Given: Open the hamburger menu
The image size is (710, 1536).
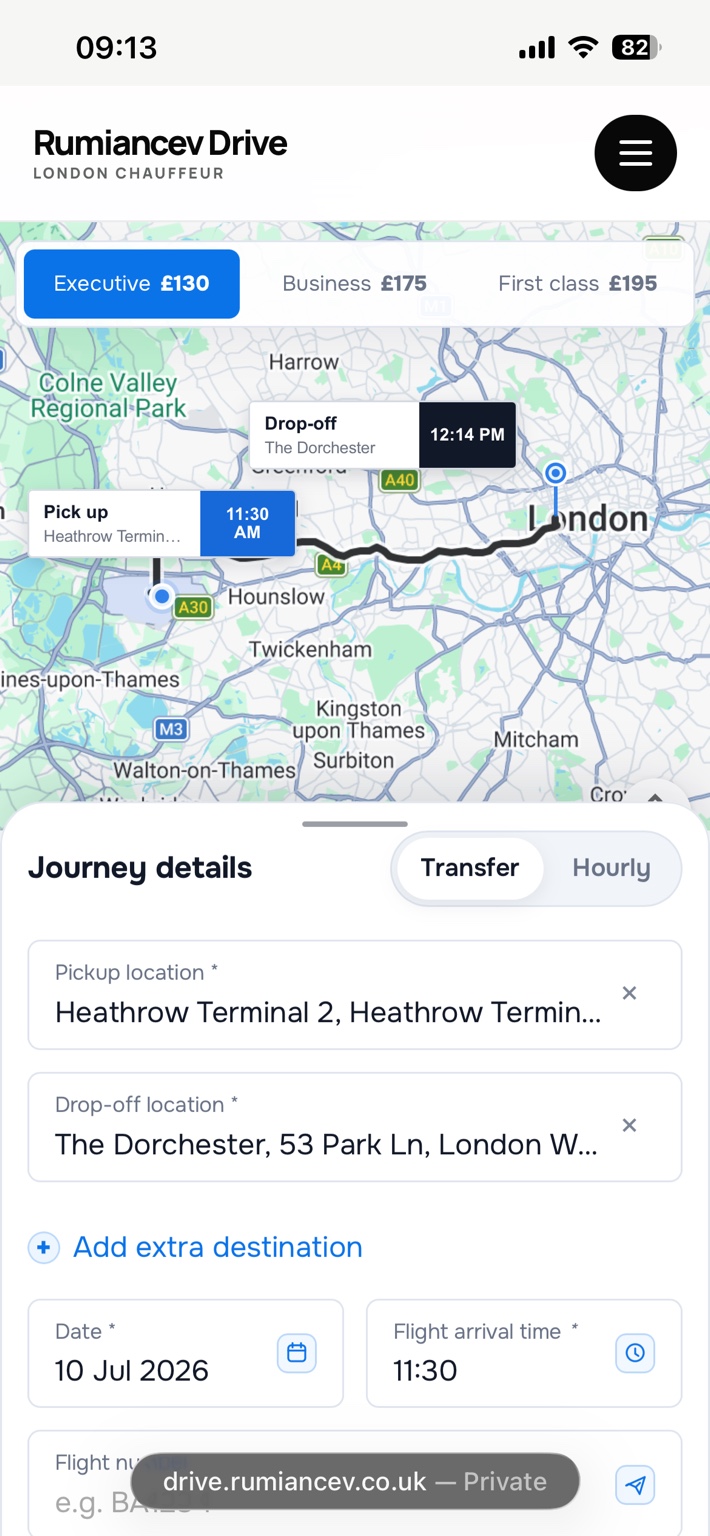Looking at the screenshot, I should (x=635, y=153).
